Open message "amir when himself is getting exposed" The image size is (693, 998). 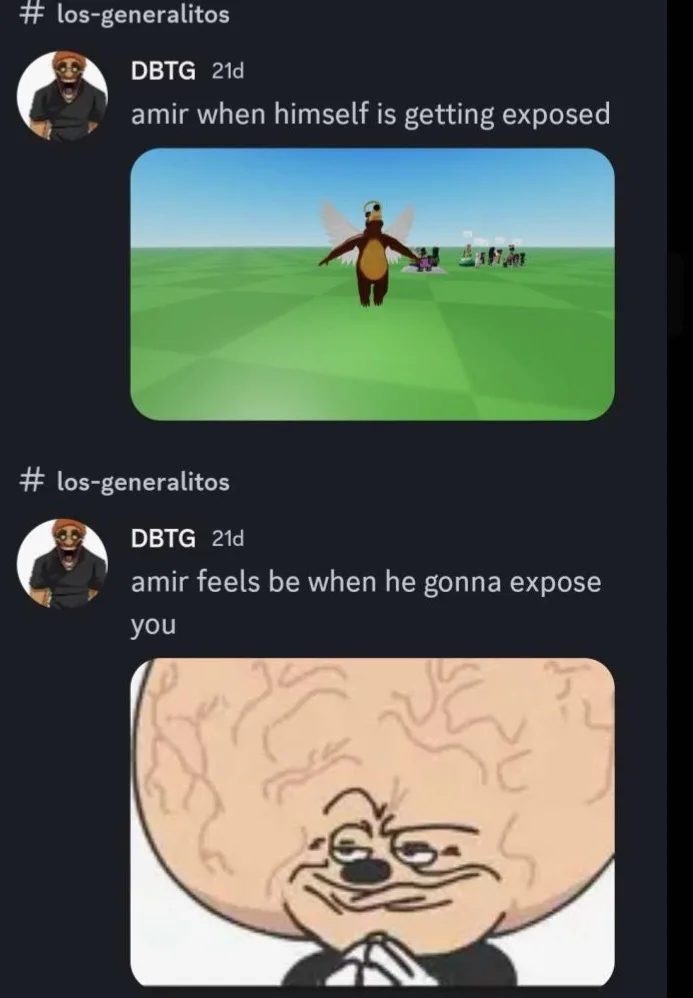pos(370,115)
